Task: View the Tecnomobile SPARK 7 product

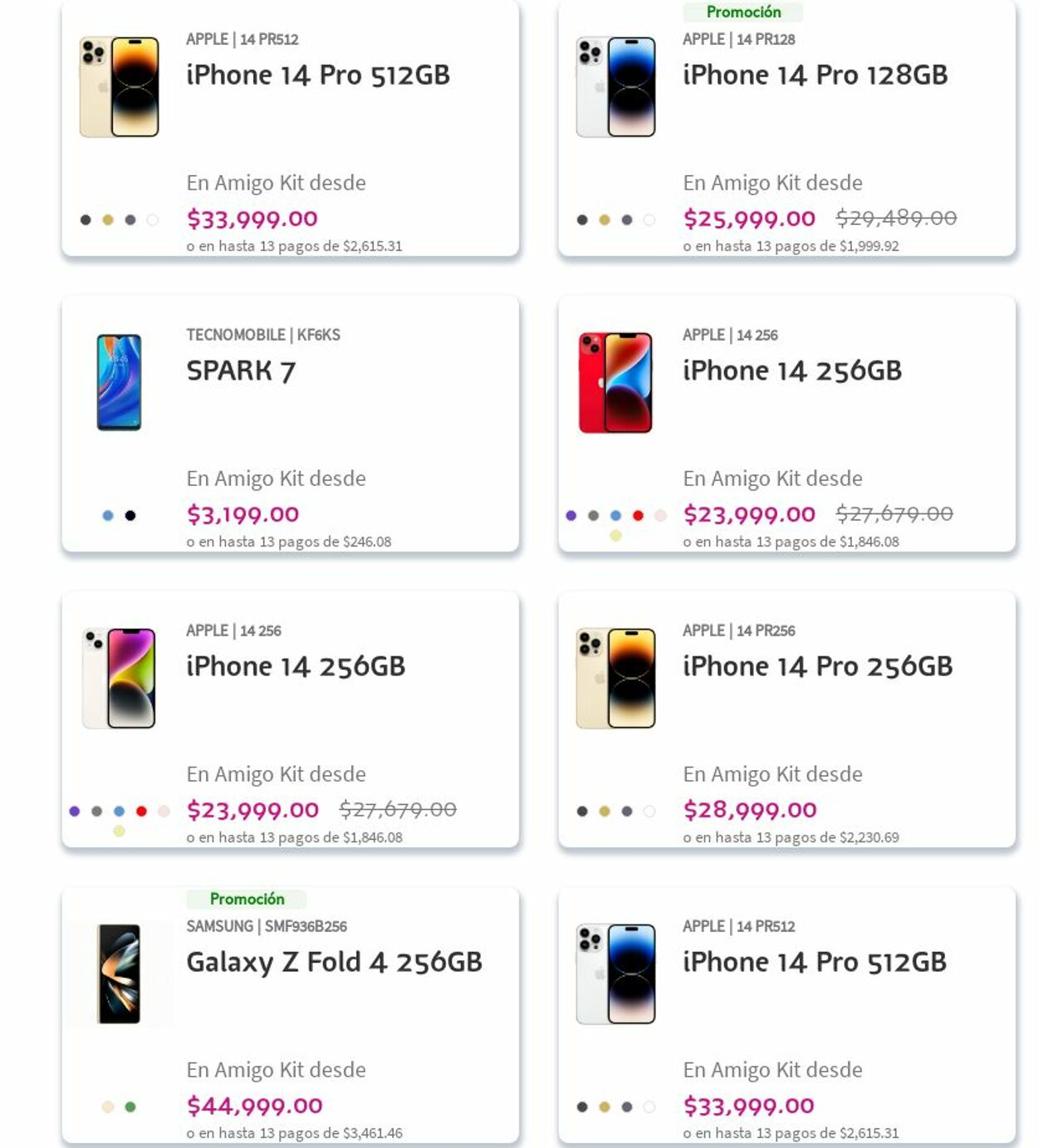Action: point(241,370)
